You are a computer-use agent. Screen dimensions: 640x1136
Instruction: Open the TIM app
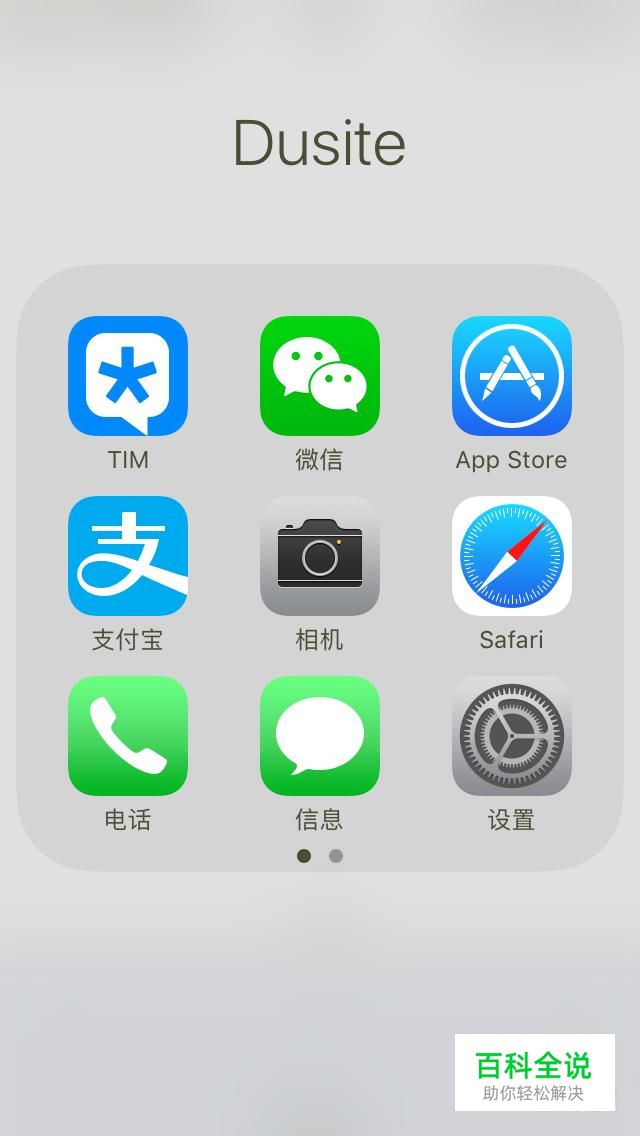coord(128,376)
